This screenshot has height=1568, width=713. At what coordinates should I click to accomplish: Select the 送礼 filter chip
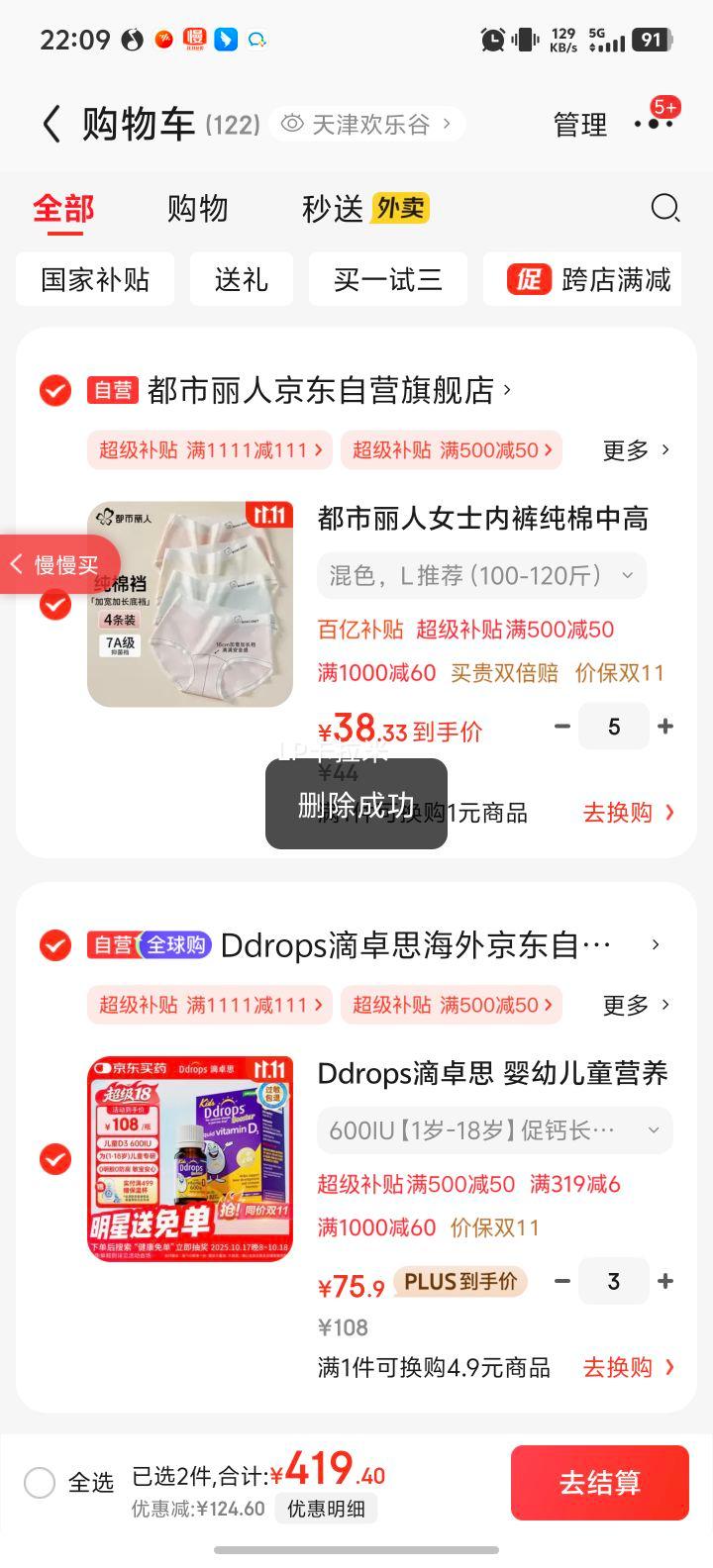click(x=241, y=279)
